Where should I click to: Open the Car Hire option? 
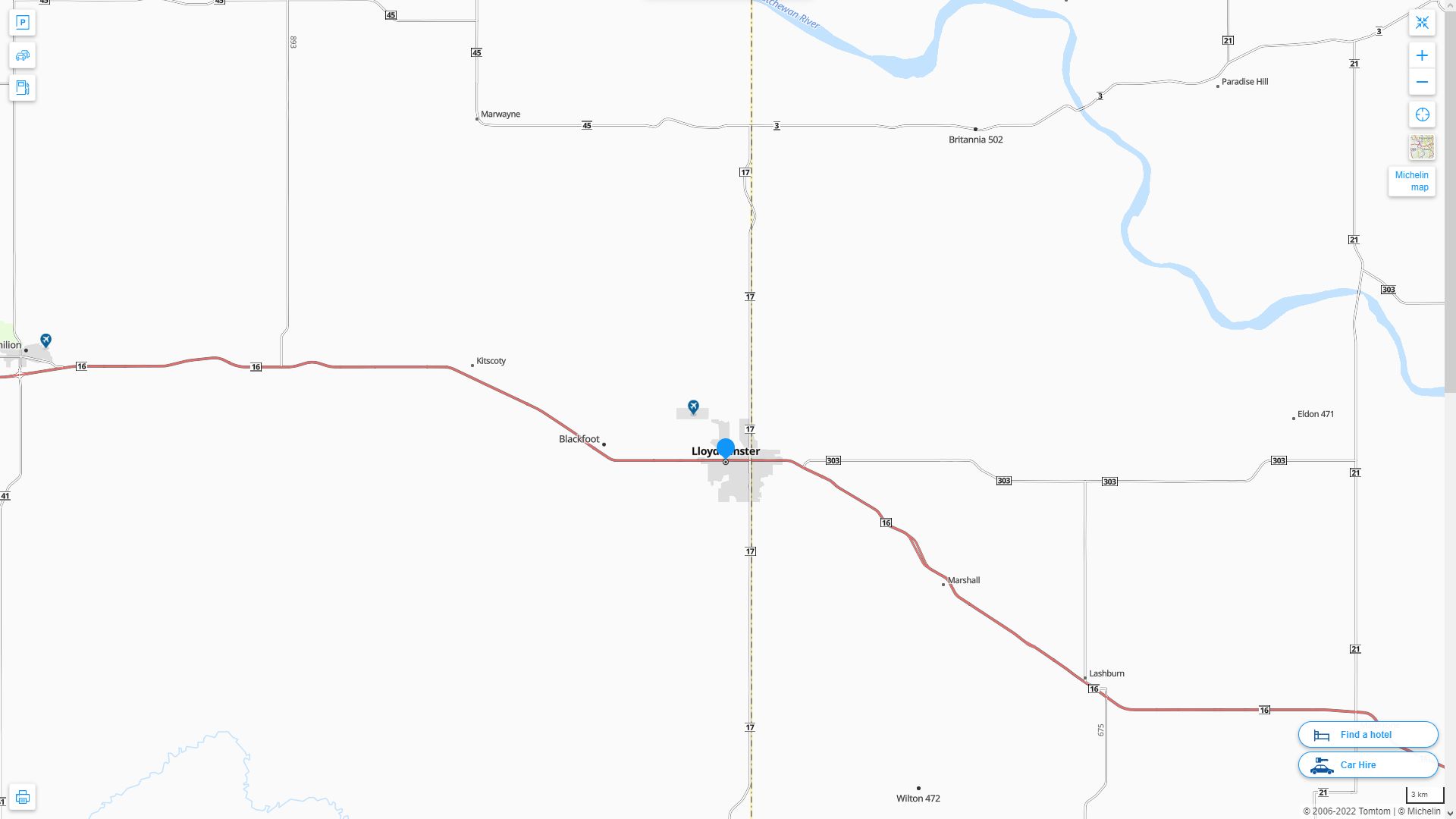pyautogui.click(x=1367, y=765)
